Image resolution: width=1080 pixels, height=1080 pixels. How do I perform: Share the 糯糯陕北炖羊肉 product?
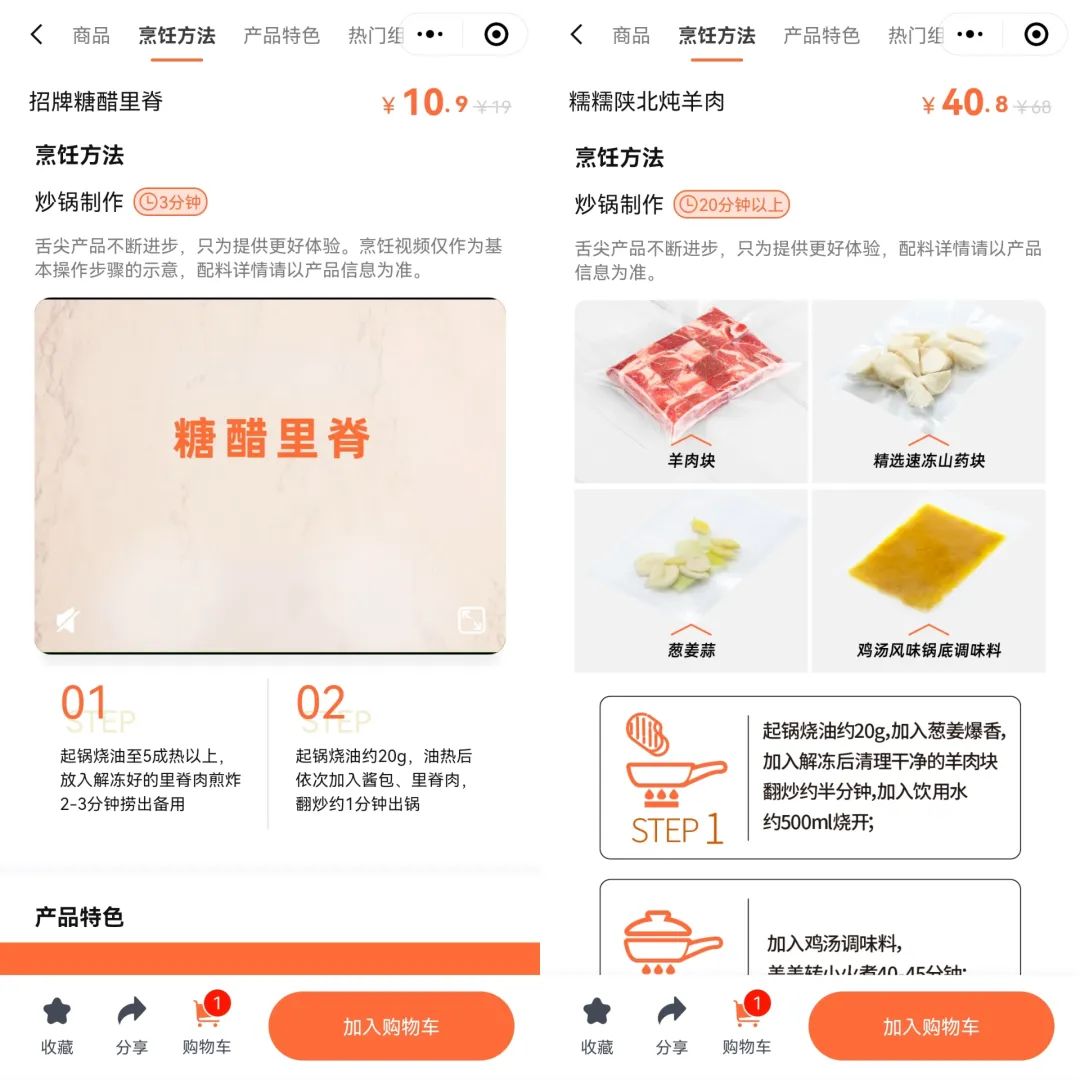point(671,1025)
